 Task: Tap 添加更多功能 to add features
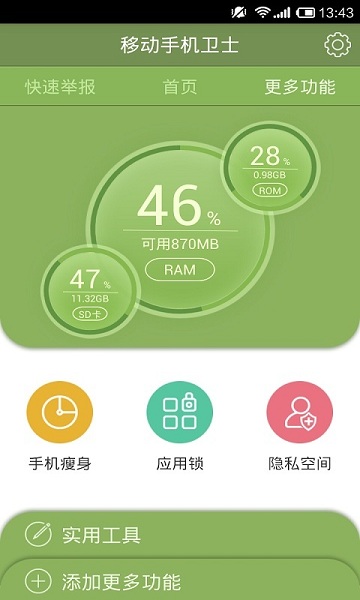pyautogui.click(x=180, y=581)
